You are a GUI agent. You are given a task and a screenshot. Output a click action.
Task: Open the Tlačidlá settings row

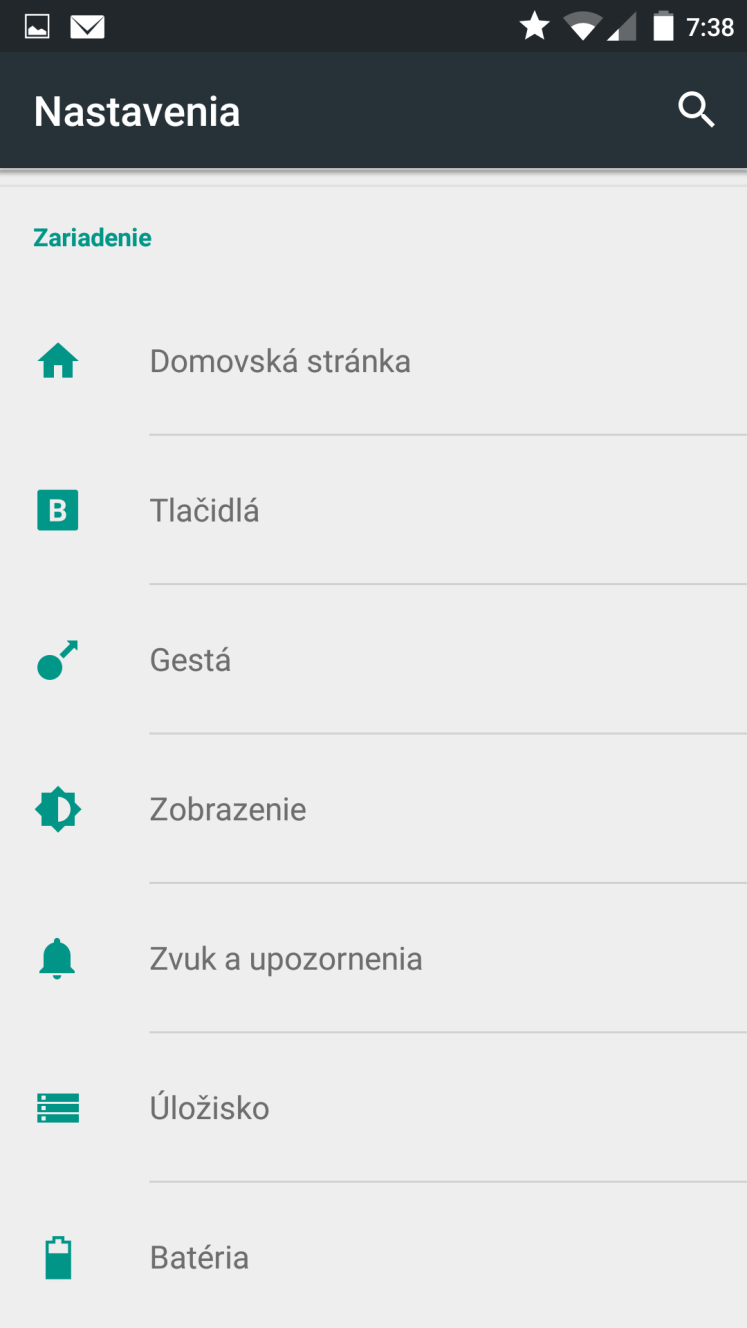(x=373, y=511)
